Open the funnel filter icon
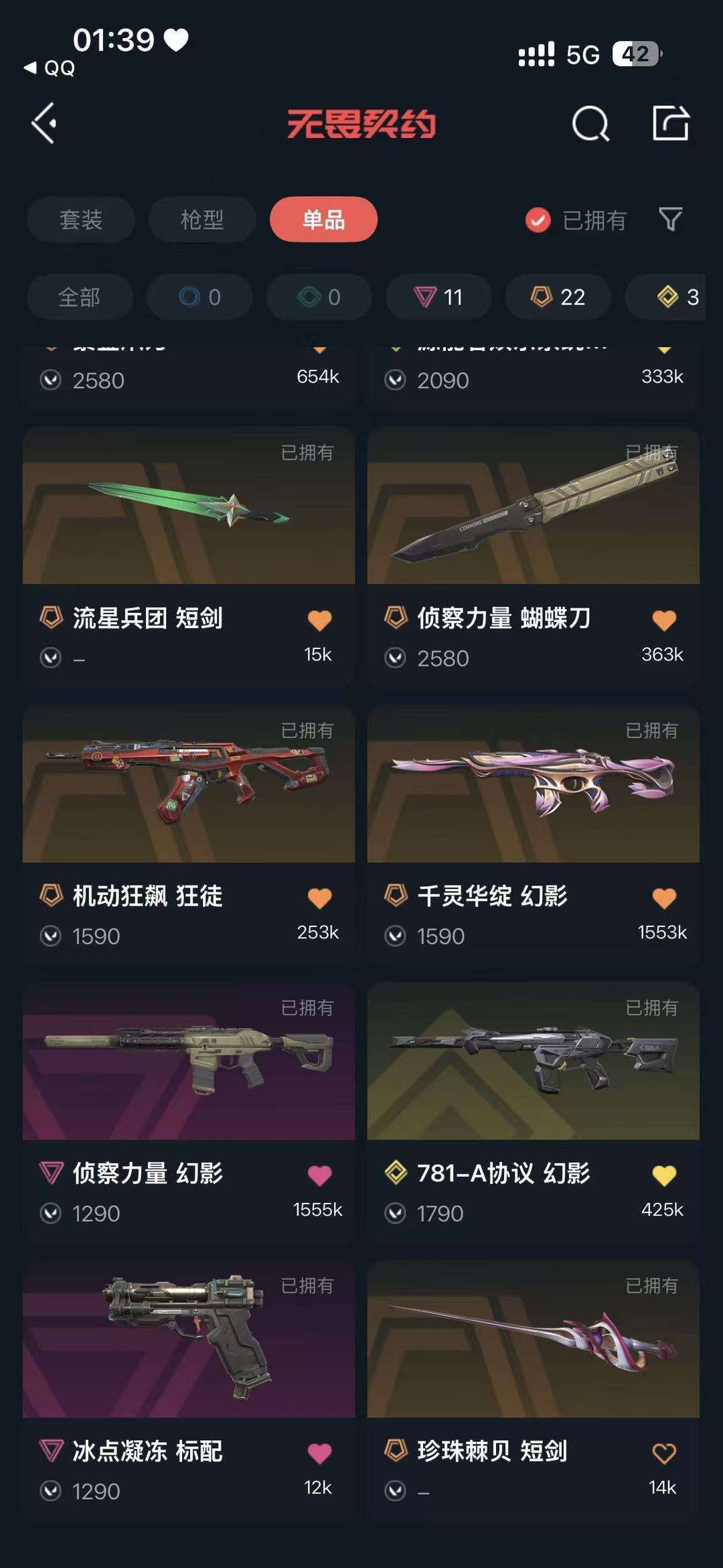The height and width of the screenshot is (1568, 723). (670, 219)
